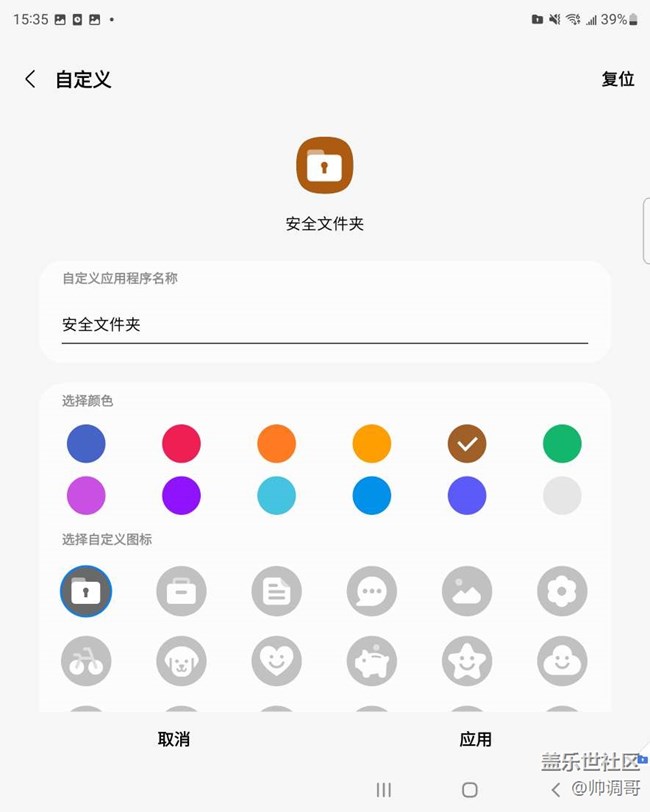Select the brown checked color swatch
The height and width of the screenshot is (812, 650).
(x=467, y=443)
